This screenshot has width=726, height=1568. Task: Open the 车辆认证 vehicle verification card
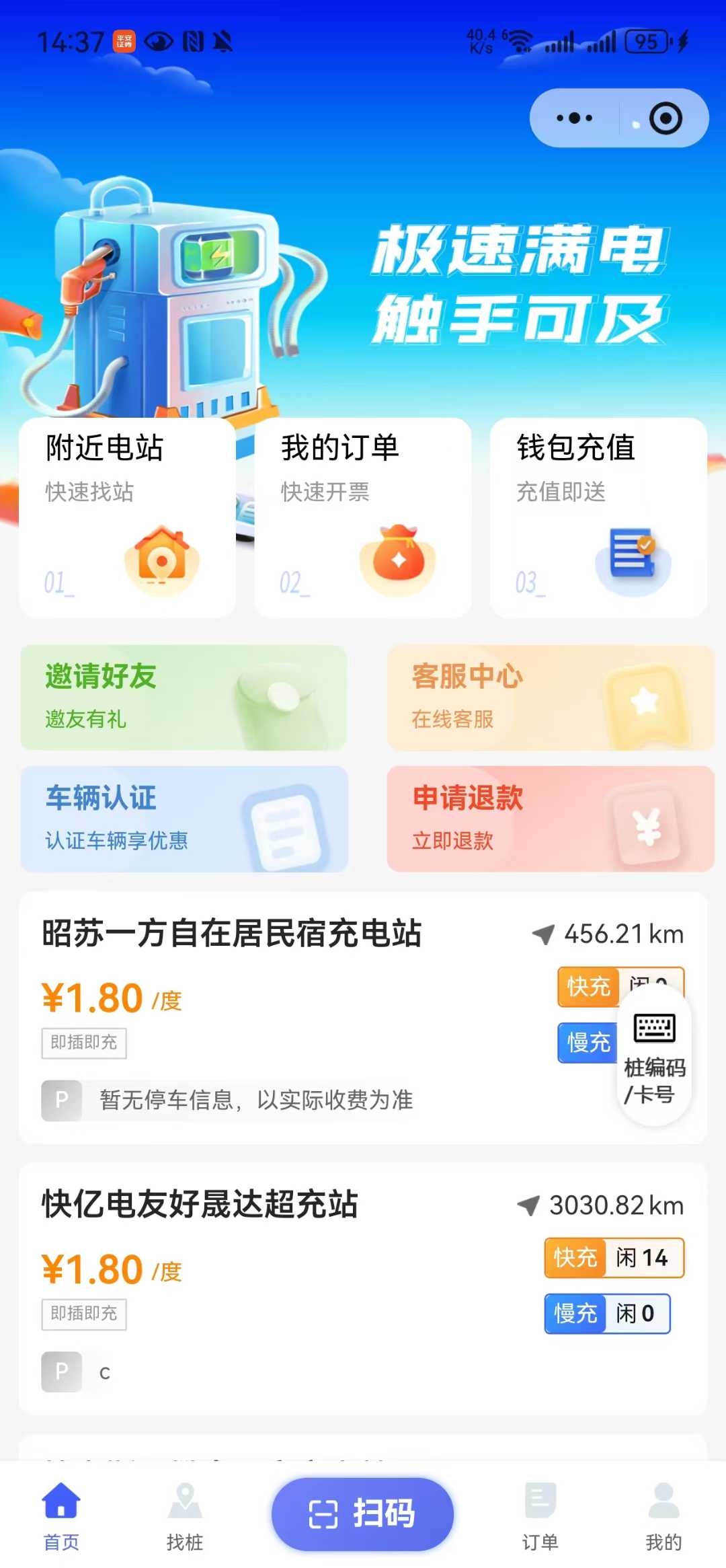pos(184,819)
